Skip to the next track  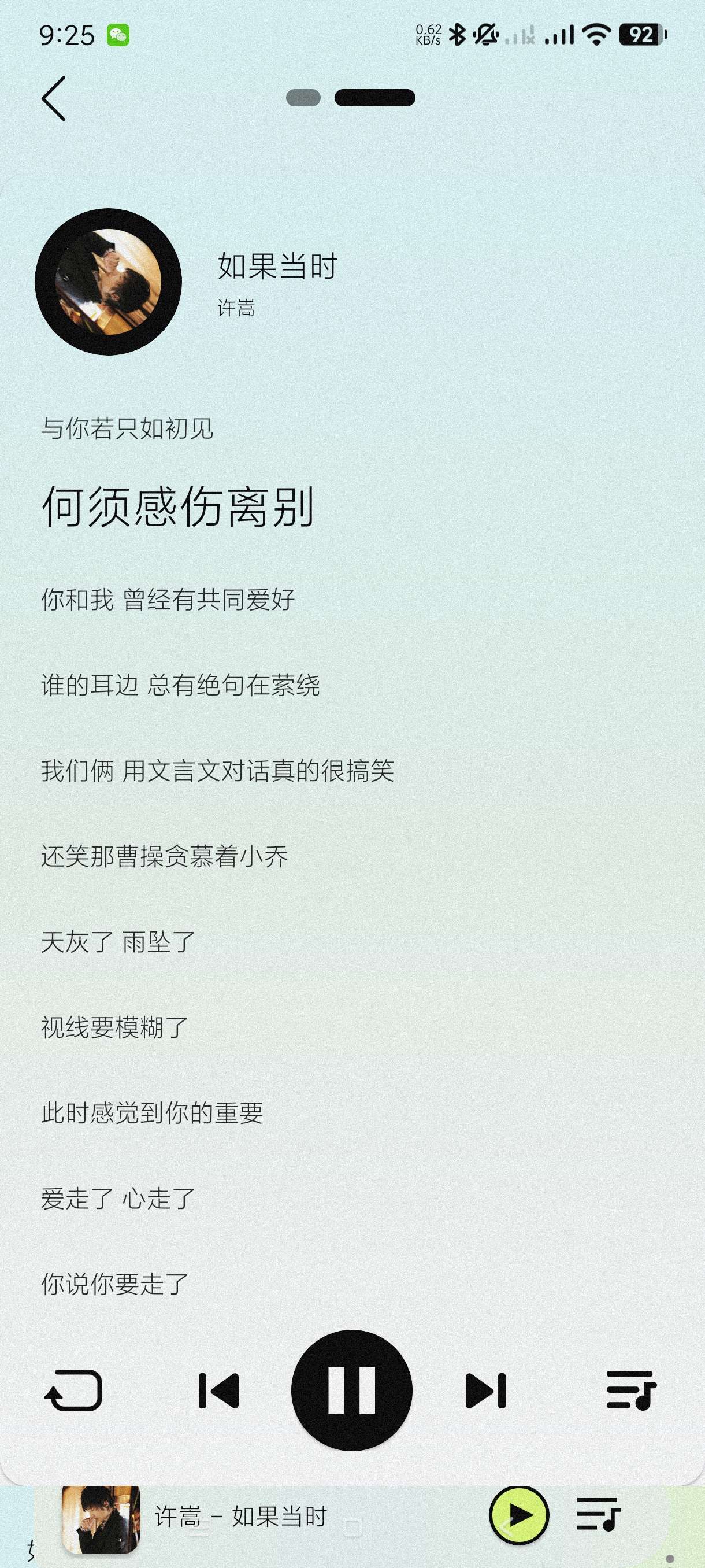(x=485, y=1391)
